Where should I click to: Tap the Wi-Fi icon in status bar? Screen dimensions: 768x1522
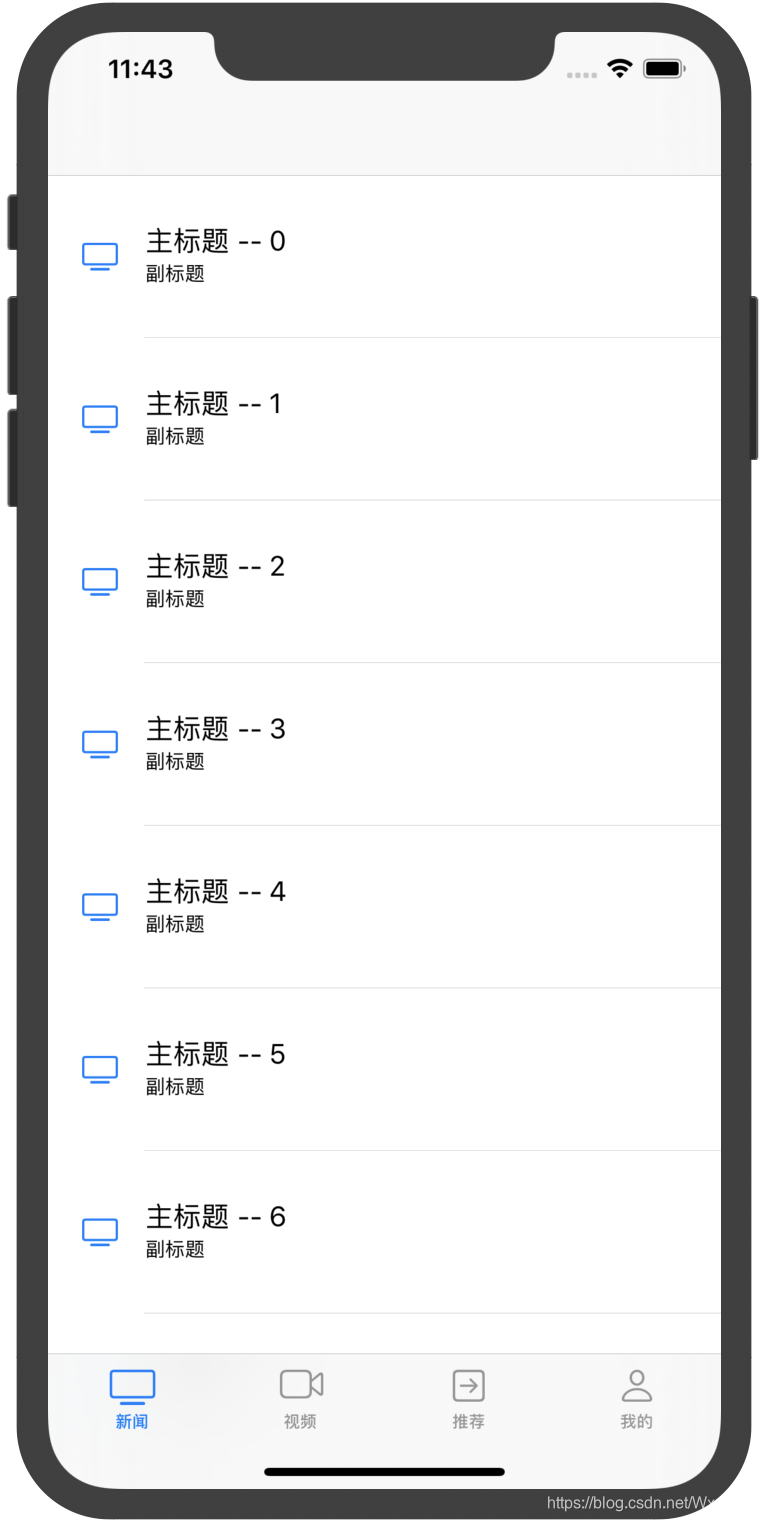(619, 69)
